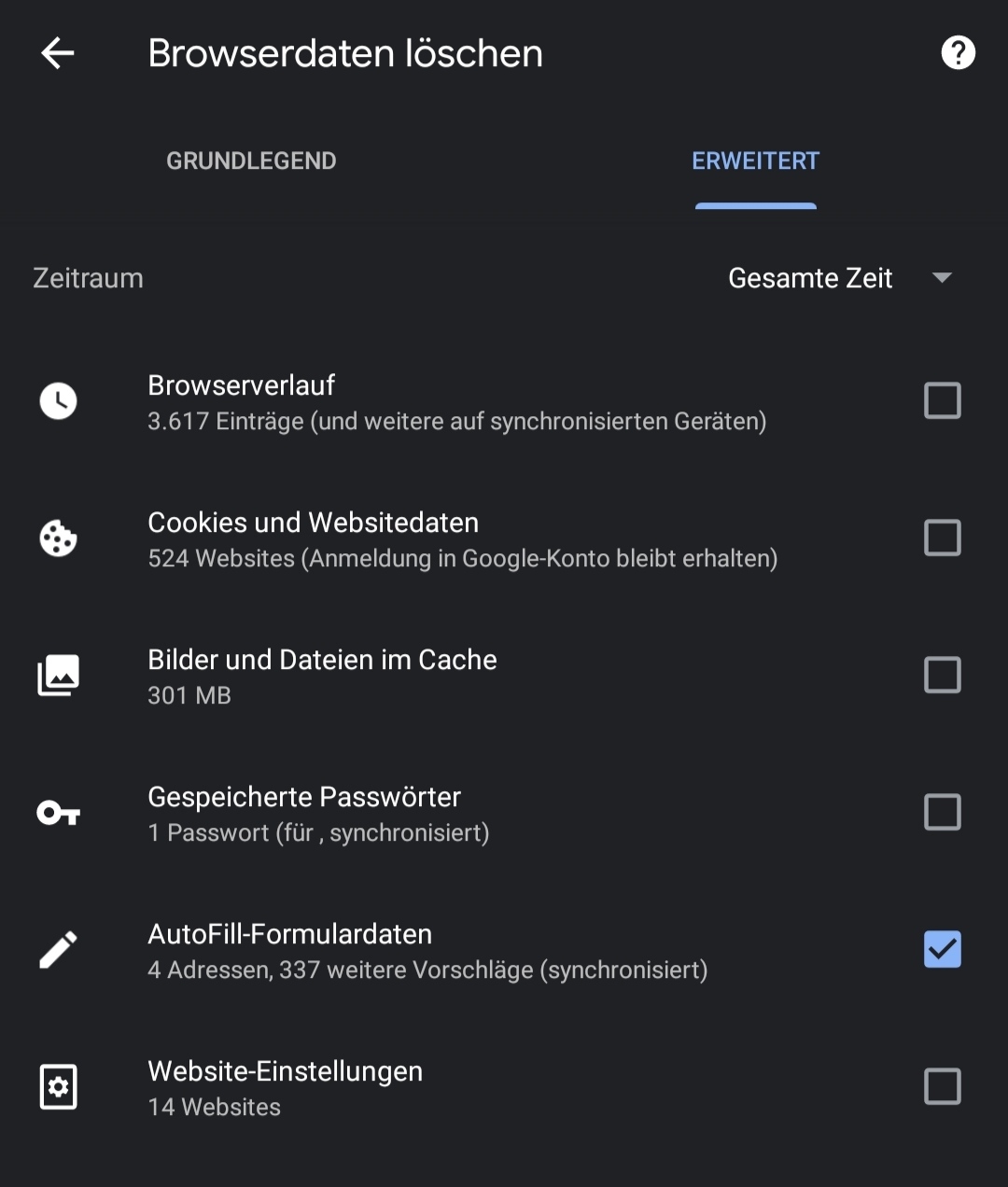
Task: Select Gespeicherte Passwörter for deletion
Action: click(942, 813)
